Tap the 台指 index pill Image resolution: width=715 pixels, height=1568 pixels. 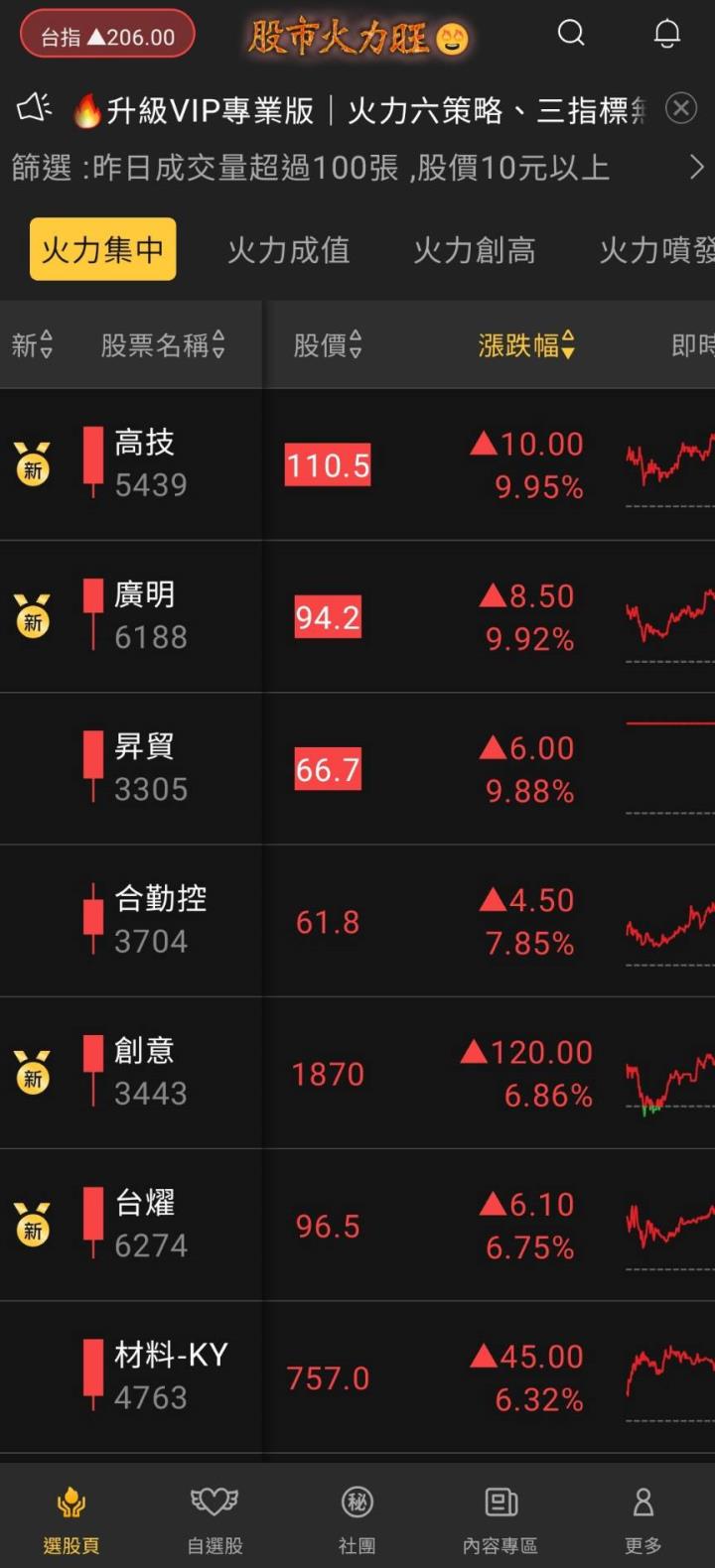point(107,37)
